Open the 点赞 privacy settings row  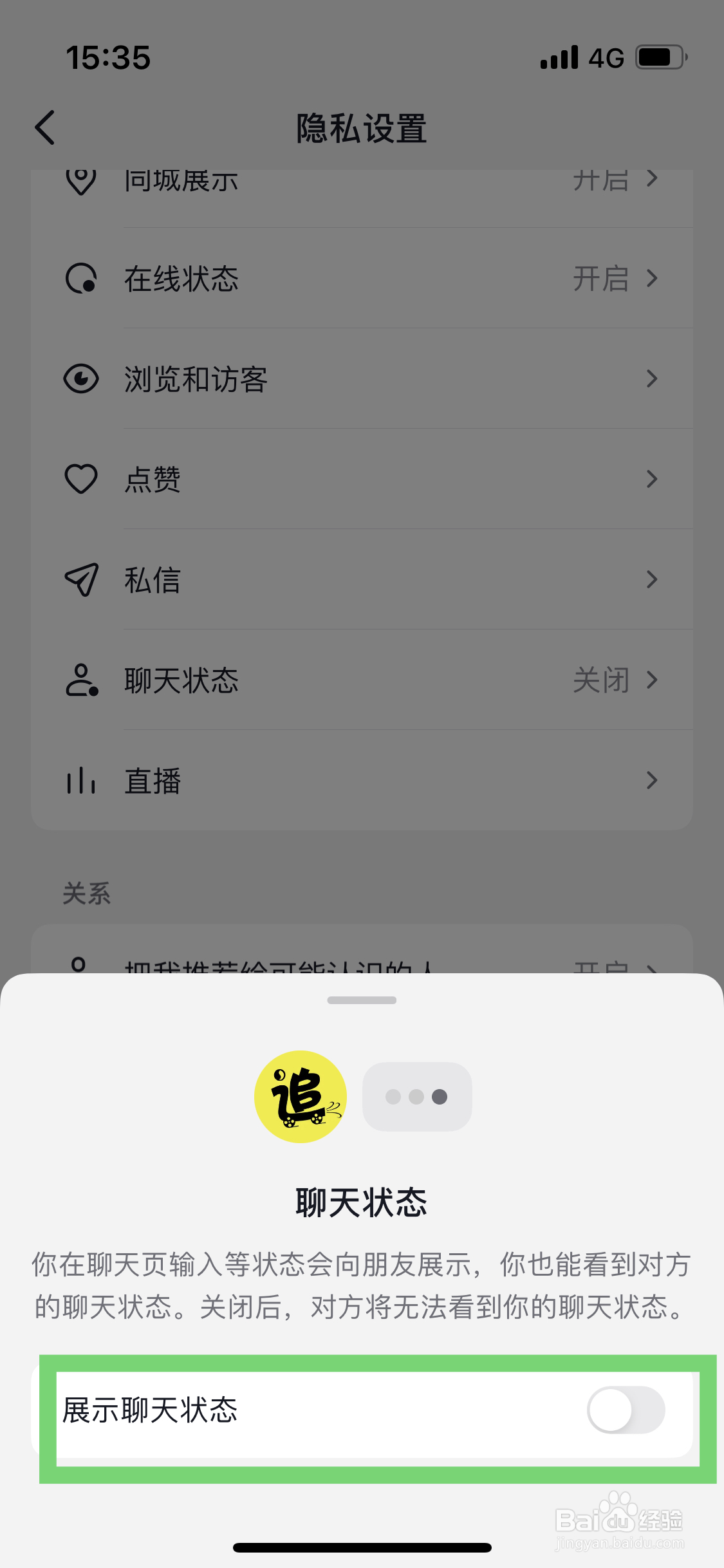click(x=362, y=478)
